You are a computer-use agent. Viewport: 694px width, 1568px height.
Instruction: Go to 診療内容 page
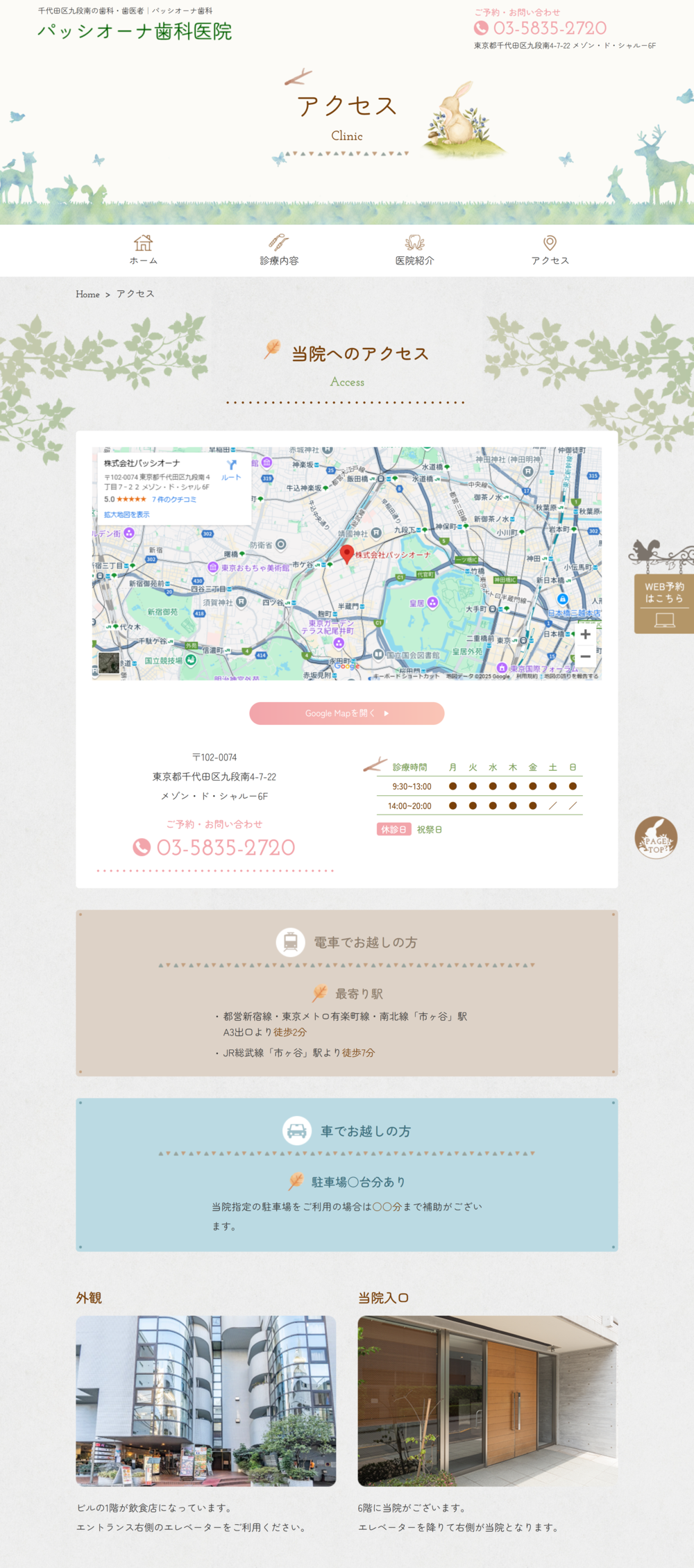(x=279, y=250)
